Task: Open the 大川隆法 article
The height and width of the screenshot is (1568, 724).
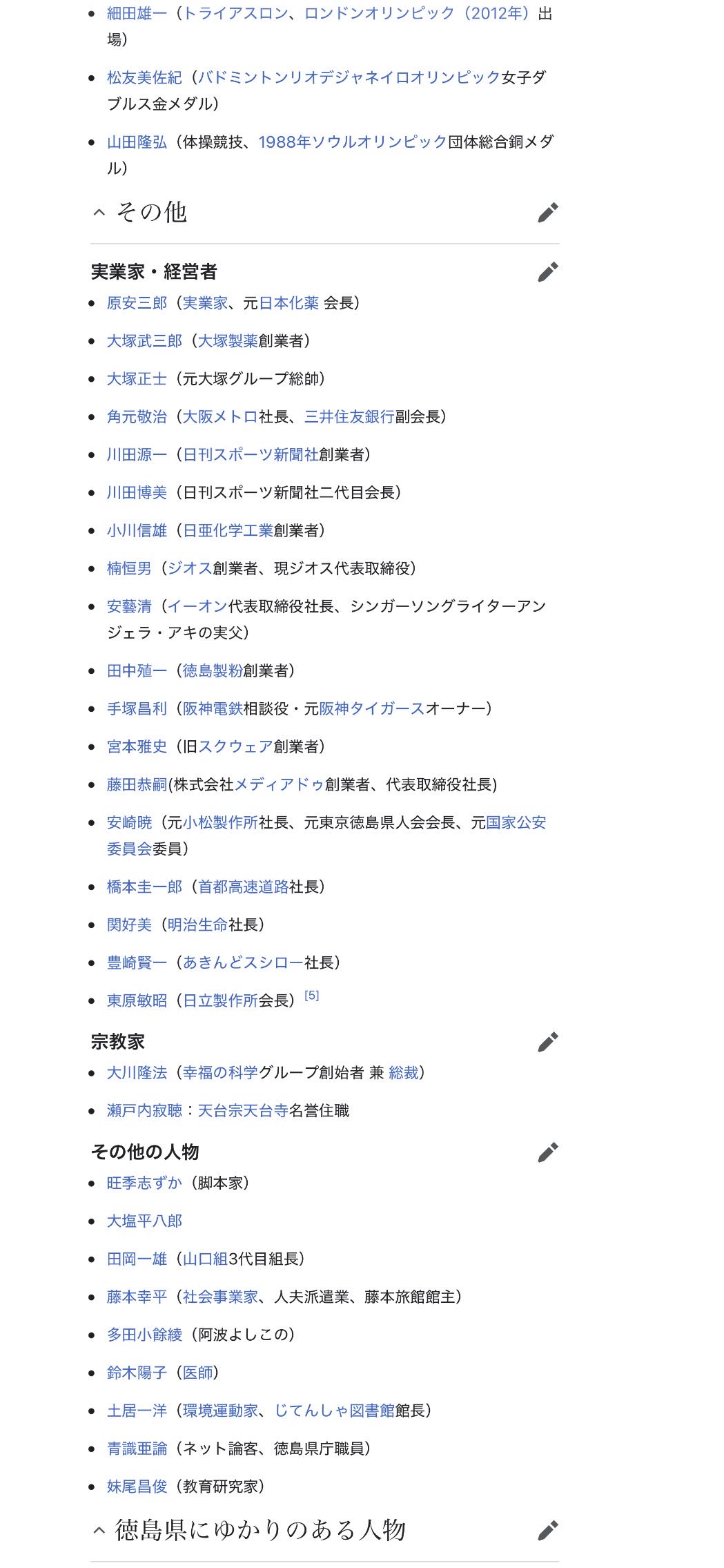Action: (137, 1072)
